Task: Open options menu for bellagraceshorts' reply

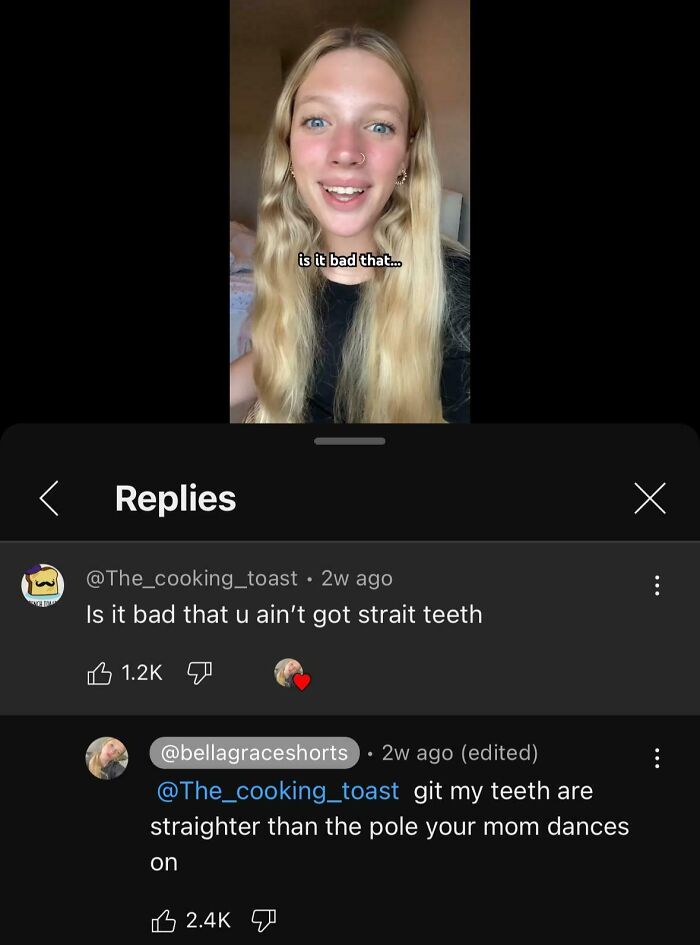Action: (x=656, y=758)
